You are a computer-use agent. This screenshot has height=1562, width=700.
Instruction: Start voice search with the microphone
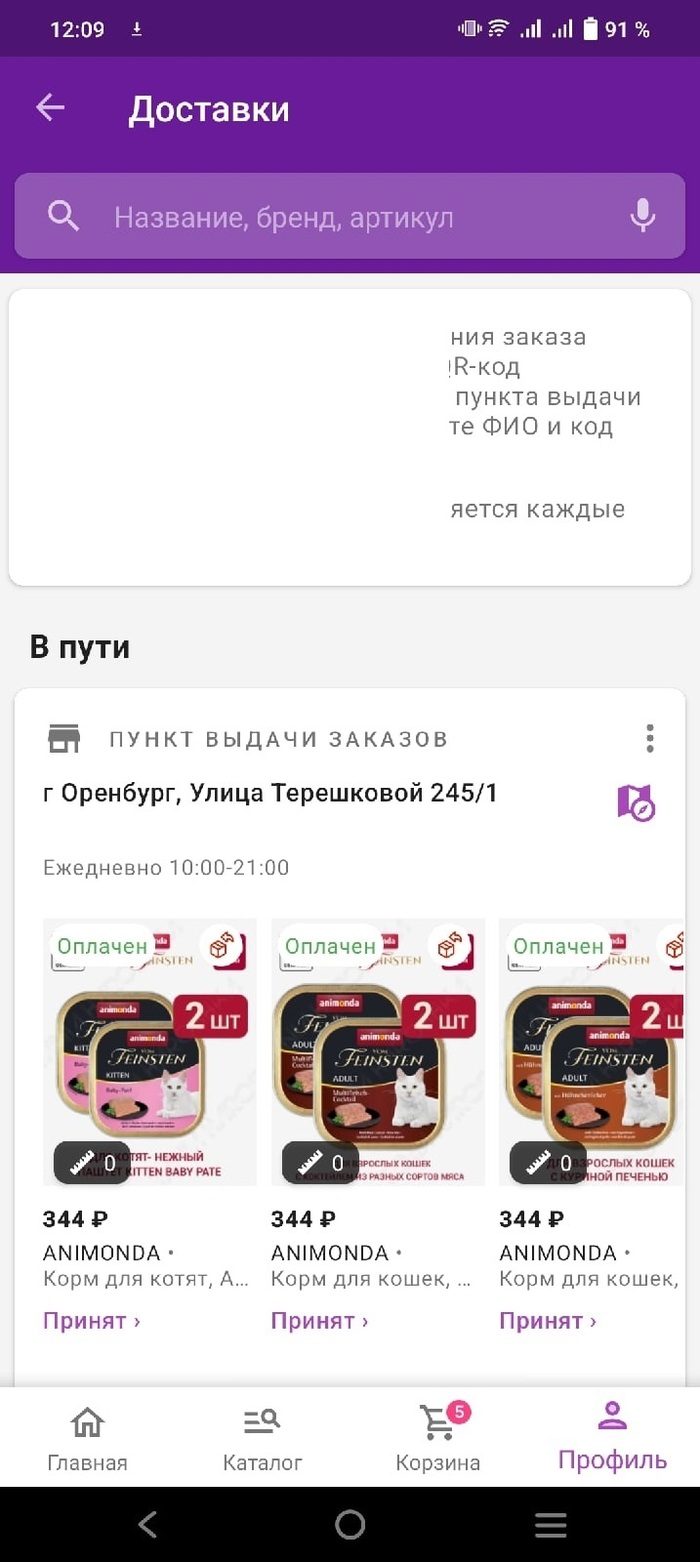(643, 216)
